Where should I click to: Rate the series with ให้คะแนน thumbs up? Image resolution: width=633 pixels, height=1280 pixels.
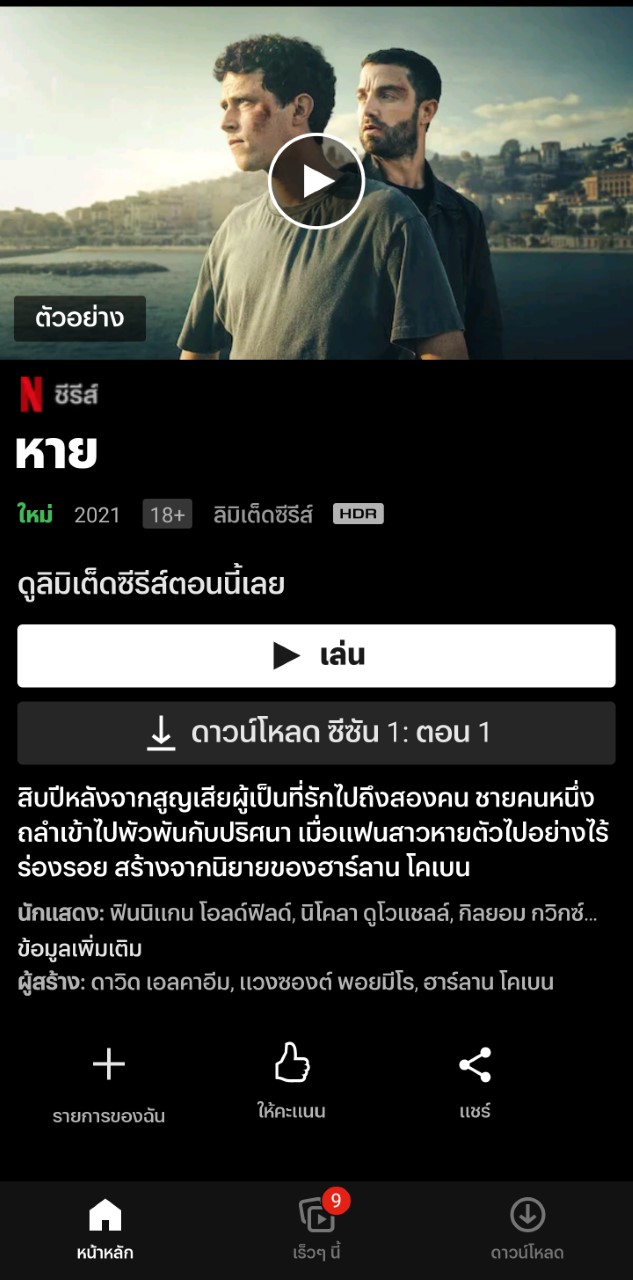291,1077
